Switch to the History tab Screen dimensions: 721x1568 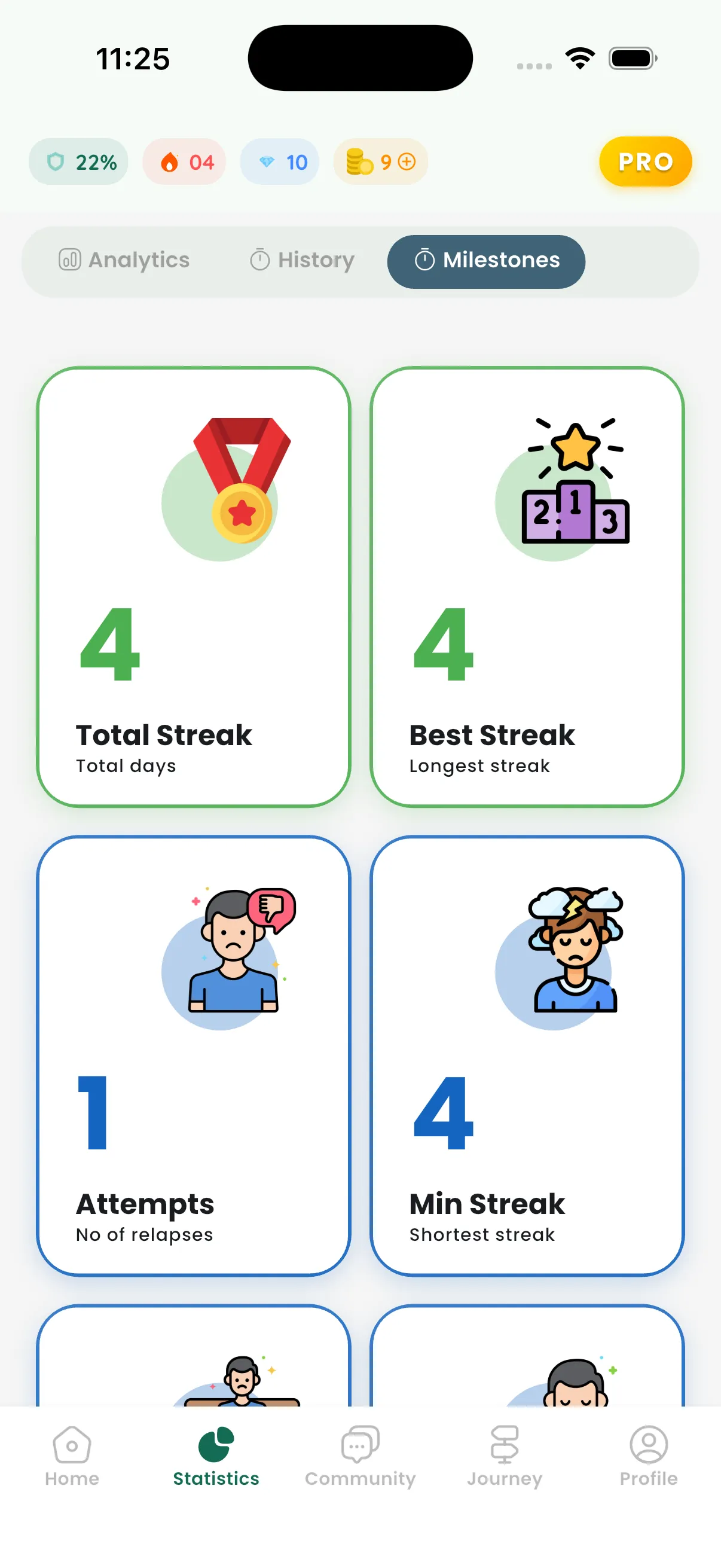click(x=303, y=261)
